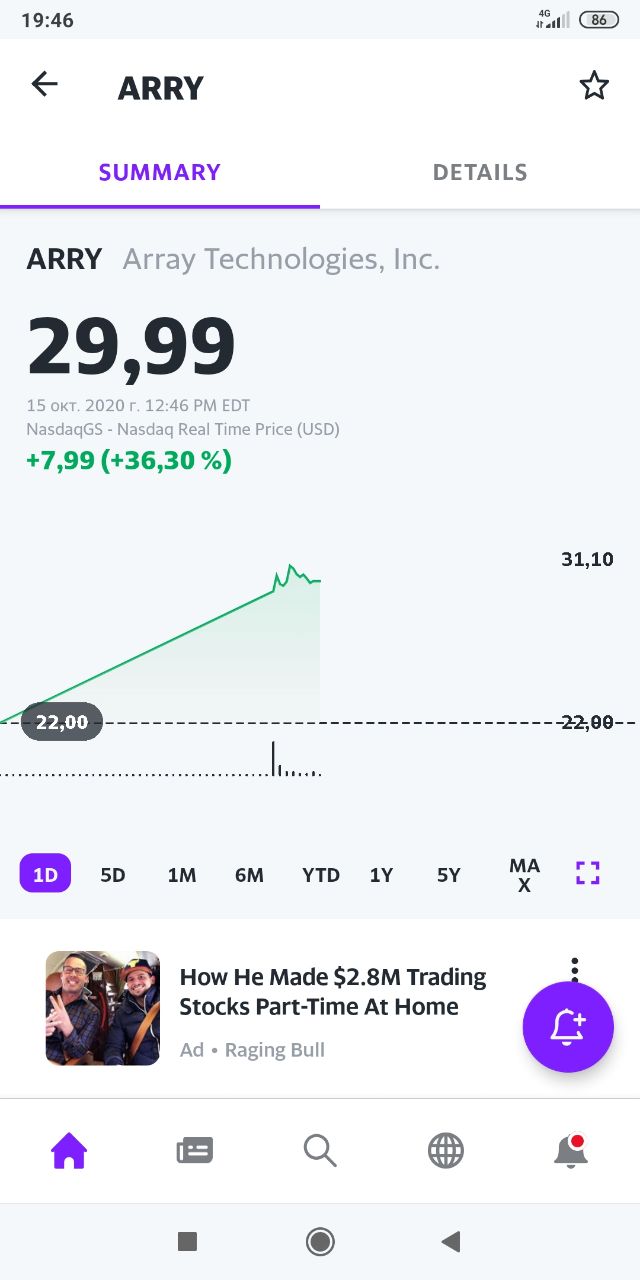Show the MAX chart range
640x1280 pixels.
coord(524,875)
